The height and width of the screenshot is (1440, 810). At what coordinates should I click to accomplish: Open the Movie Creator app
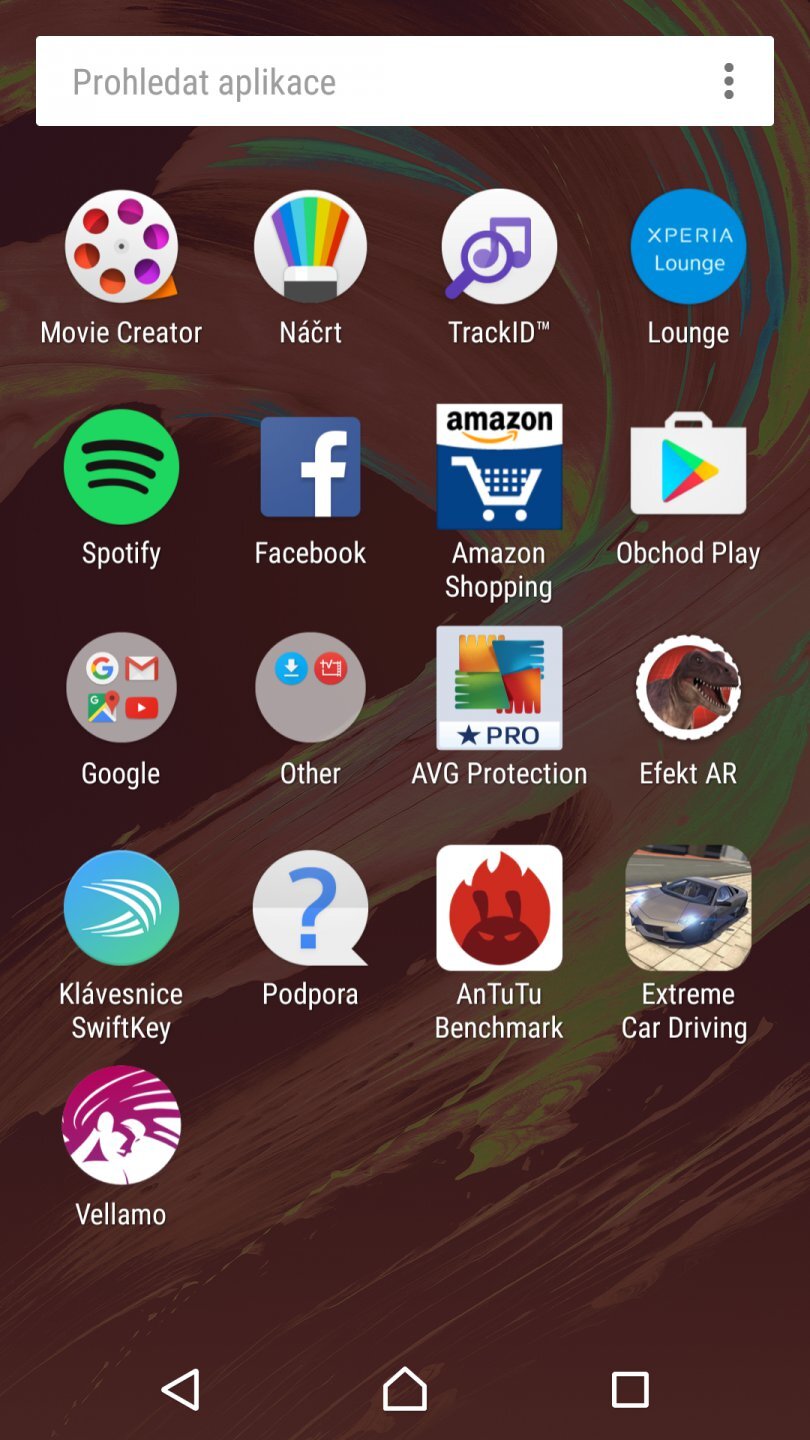(121, 246)
